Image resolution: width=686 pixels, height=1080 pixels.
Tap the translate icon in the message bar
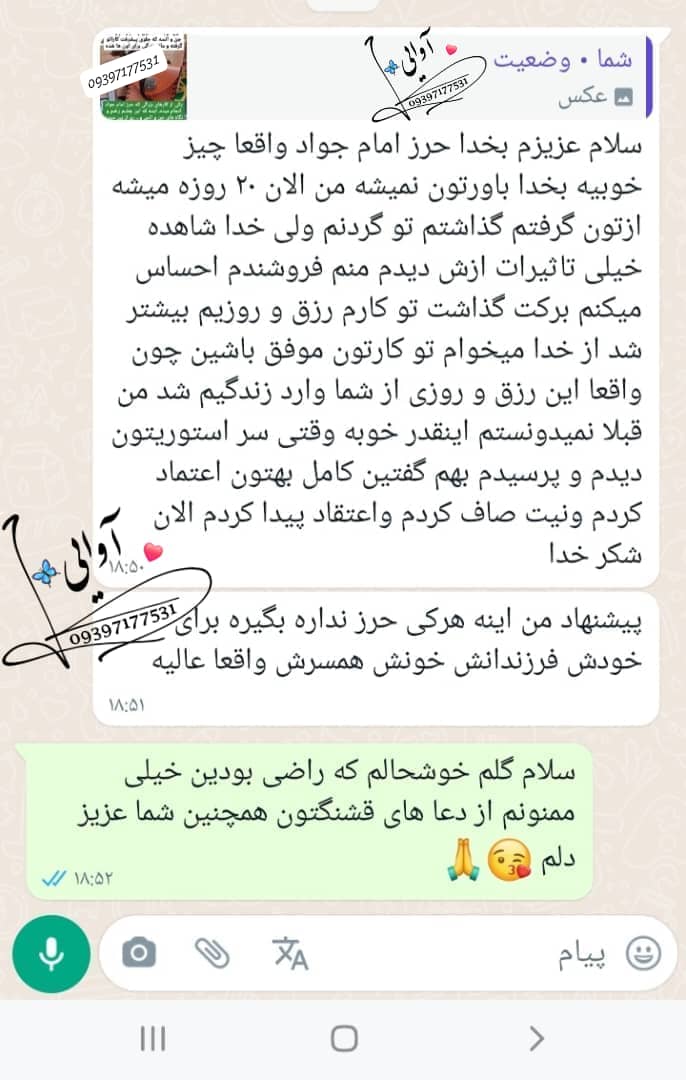pos(290,954)
